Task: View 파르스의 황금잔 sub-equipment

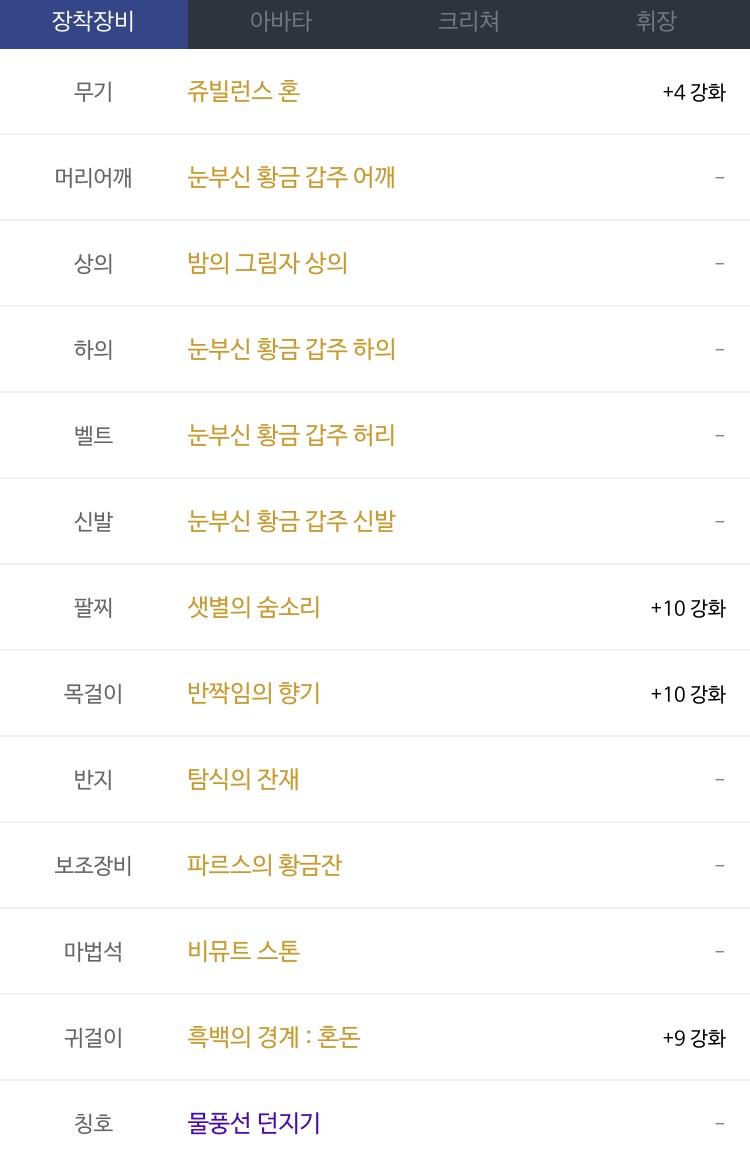Action: [x=264, y=866]
